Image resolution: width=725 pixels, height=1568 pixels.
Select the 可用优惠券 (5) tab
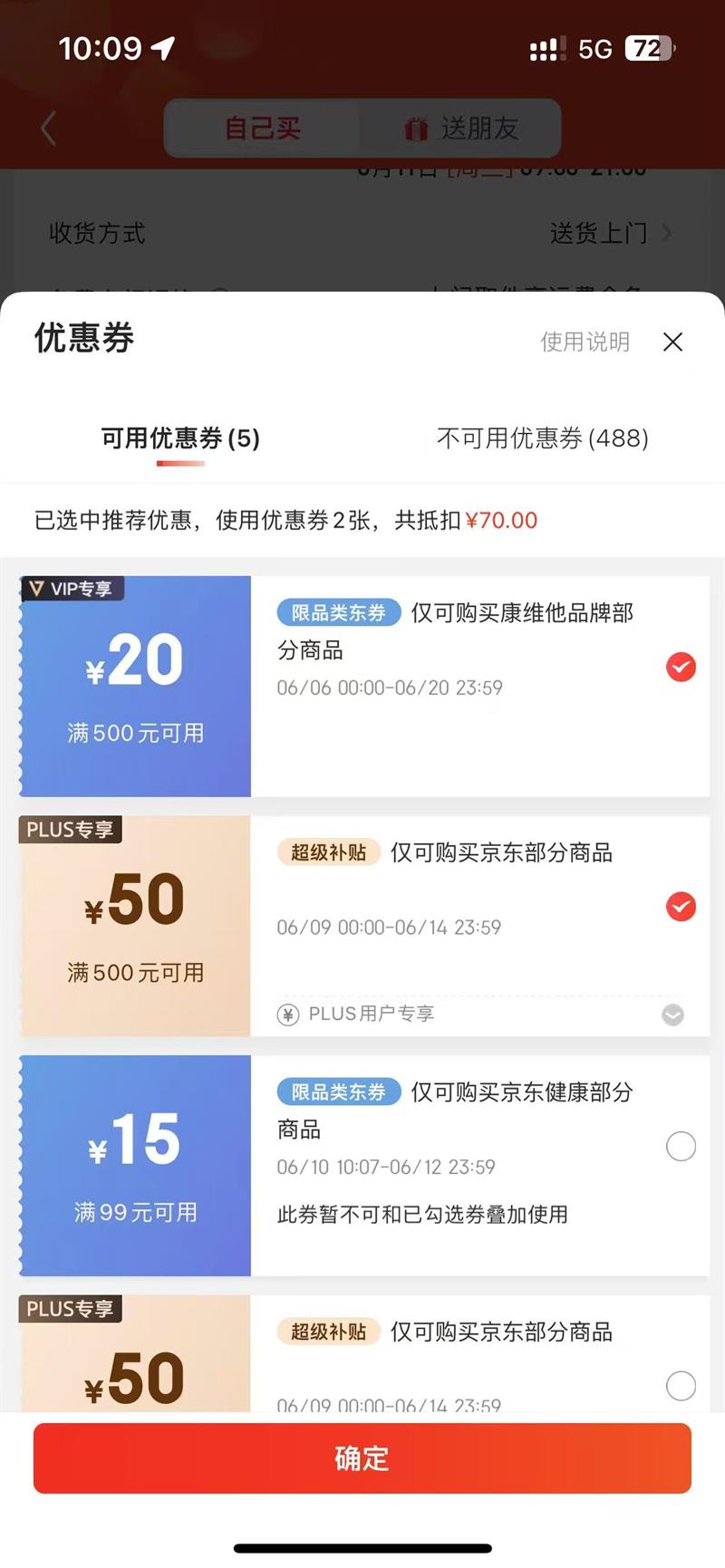coord(180,438)
